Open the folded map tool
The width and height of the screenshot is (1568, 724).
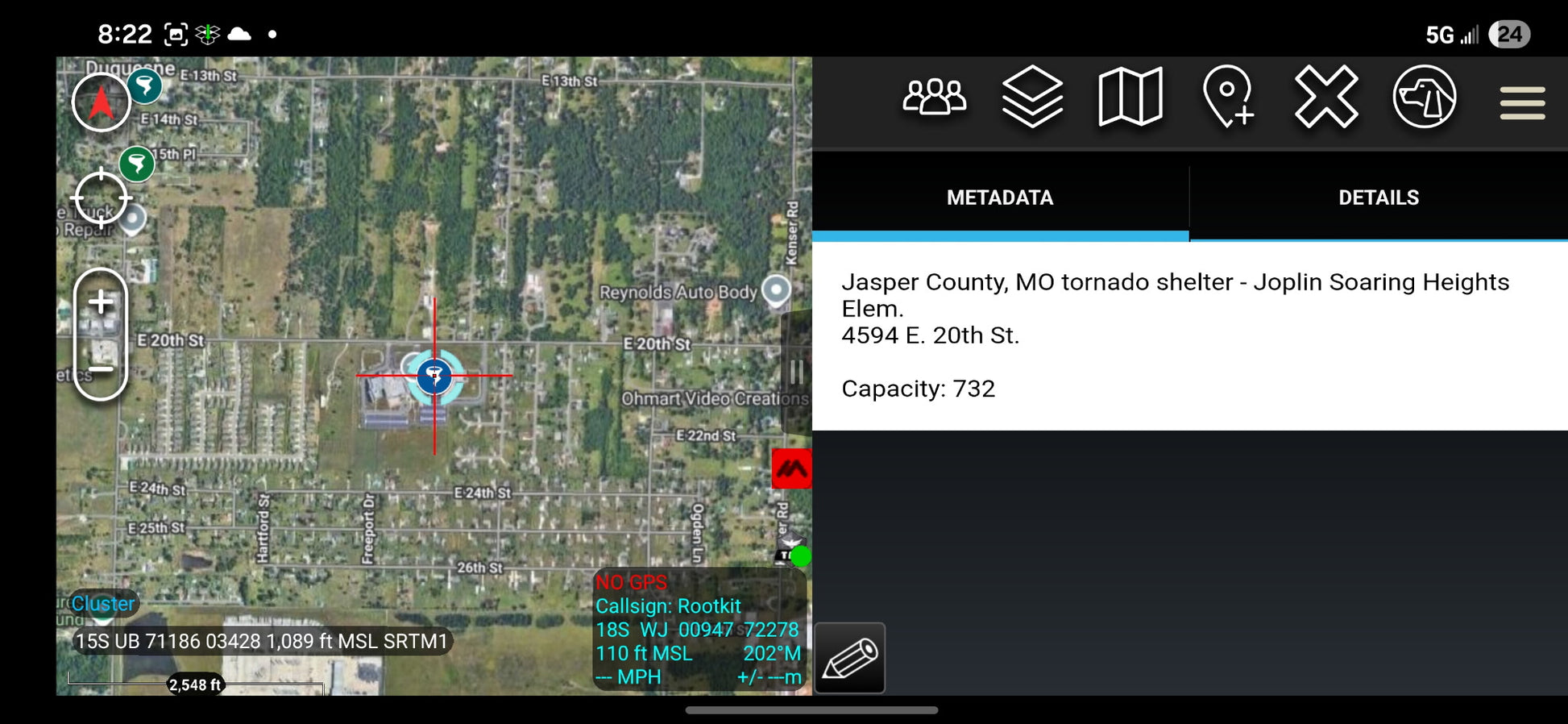pyautogui.click(x=1130, y=98)
